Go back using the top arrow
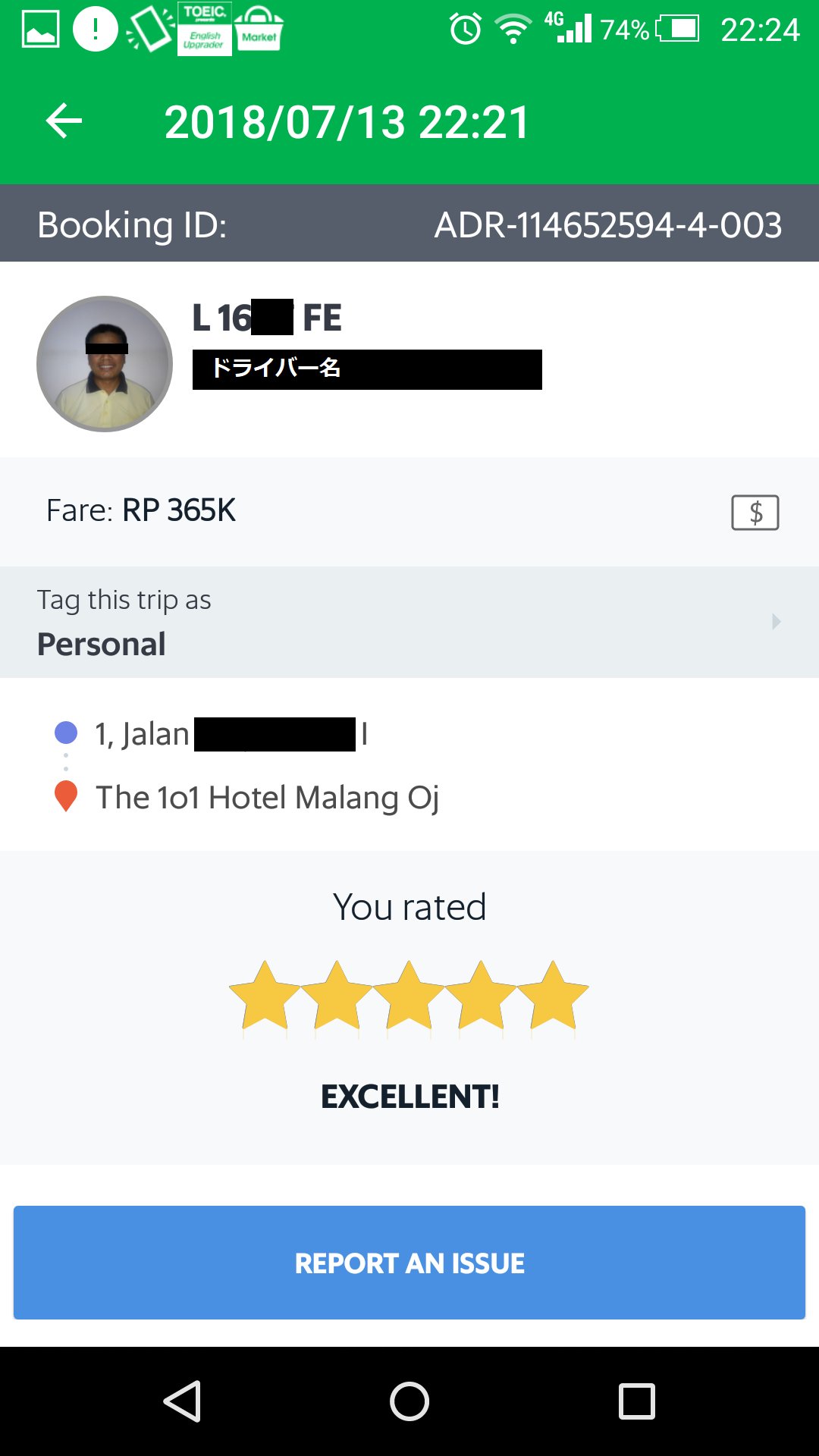The height and width of the screenshot is (1456, 819). coord(64,121)
